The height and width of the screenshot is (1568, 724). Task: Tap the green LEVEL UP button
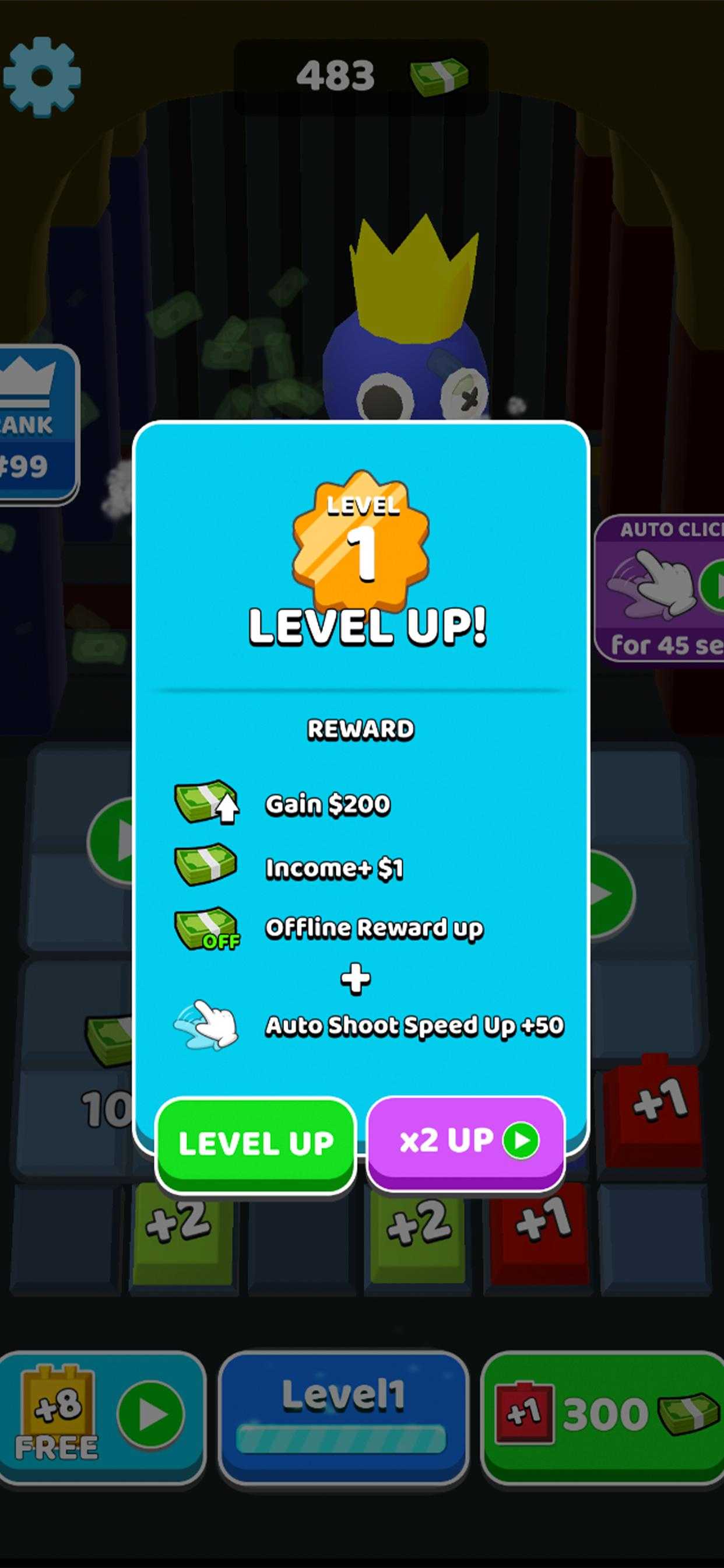[x=255, y=1144]
